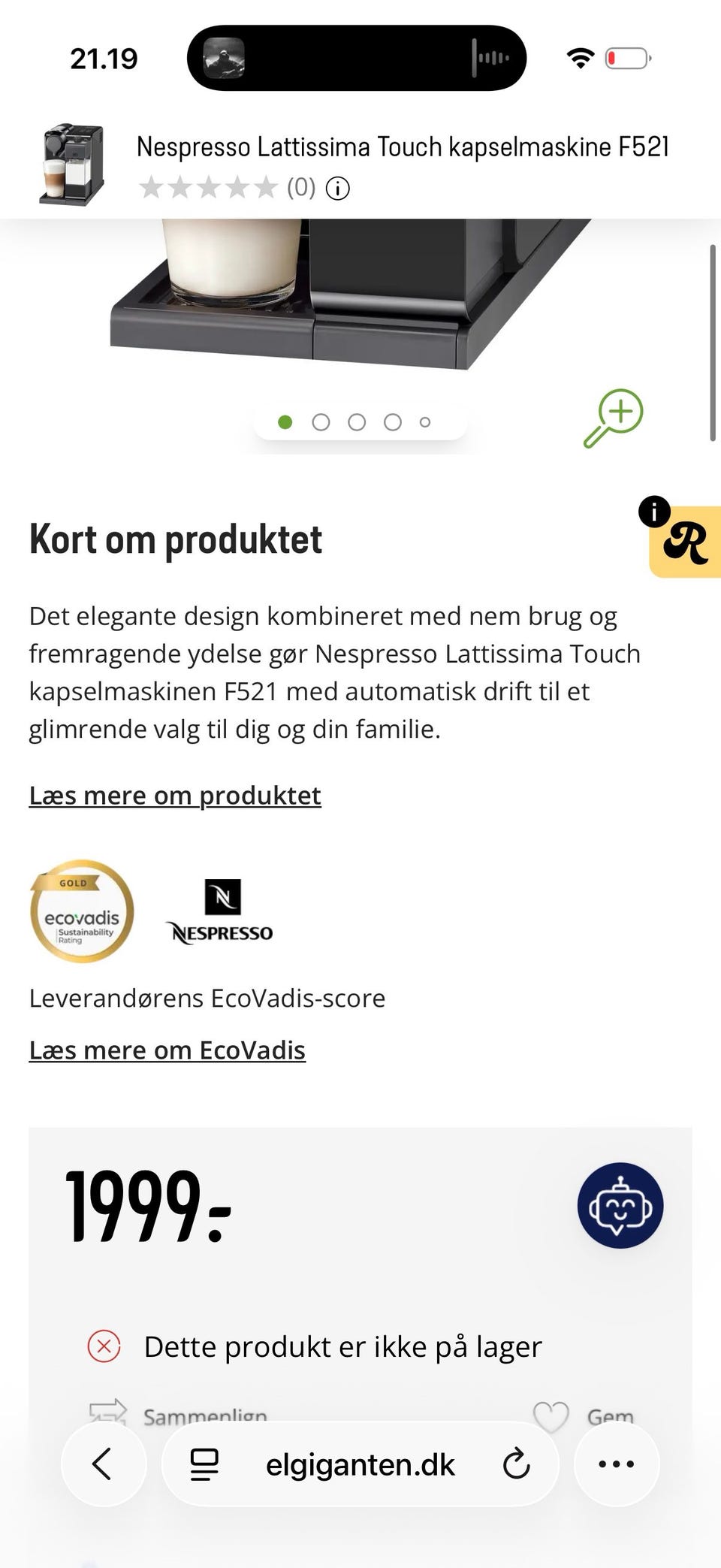Open the image zoom magnifier

tap(614, 419)
